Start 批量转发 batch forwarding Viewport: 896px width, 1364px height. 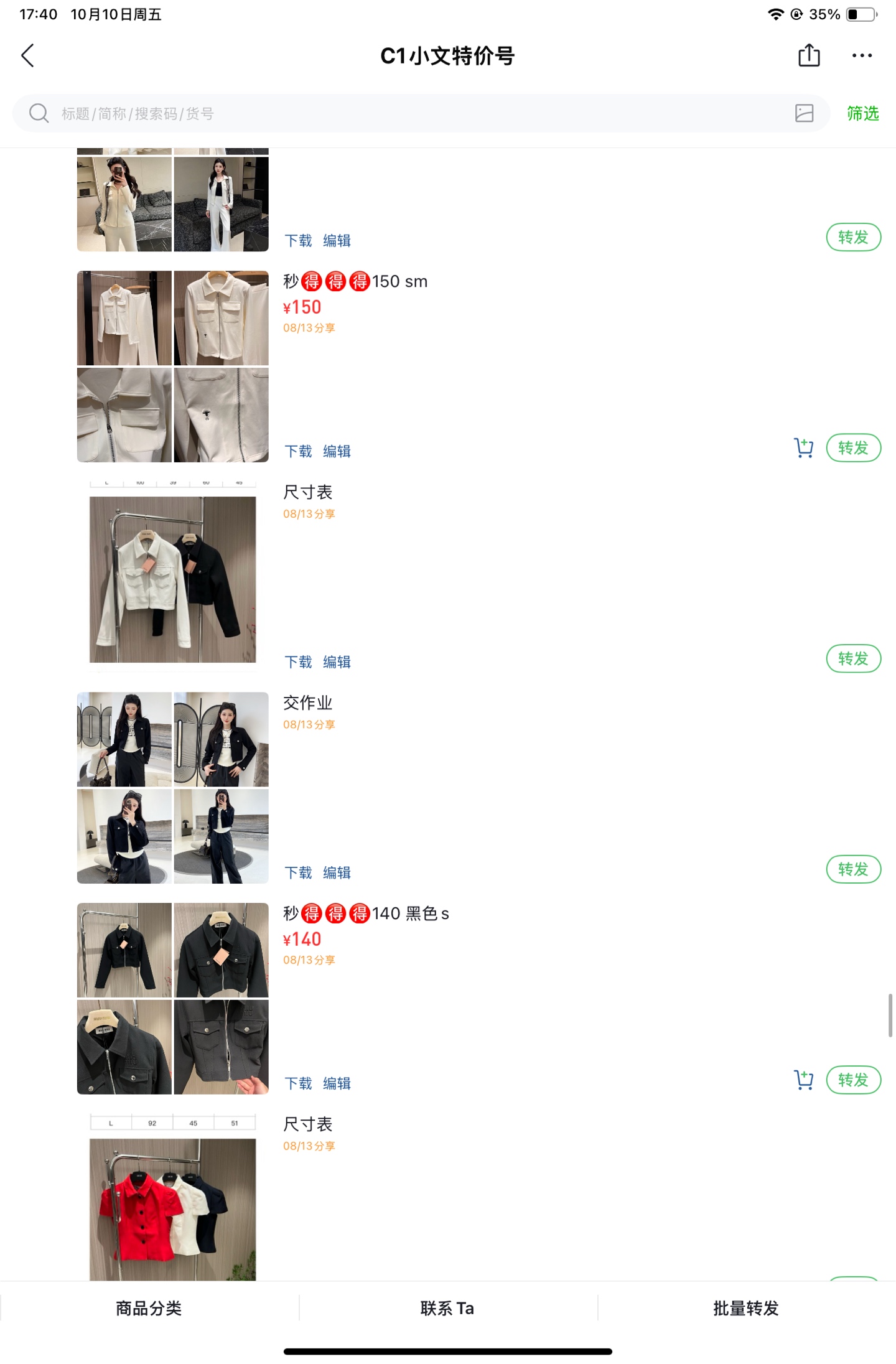click(745, 1308)
